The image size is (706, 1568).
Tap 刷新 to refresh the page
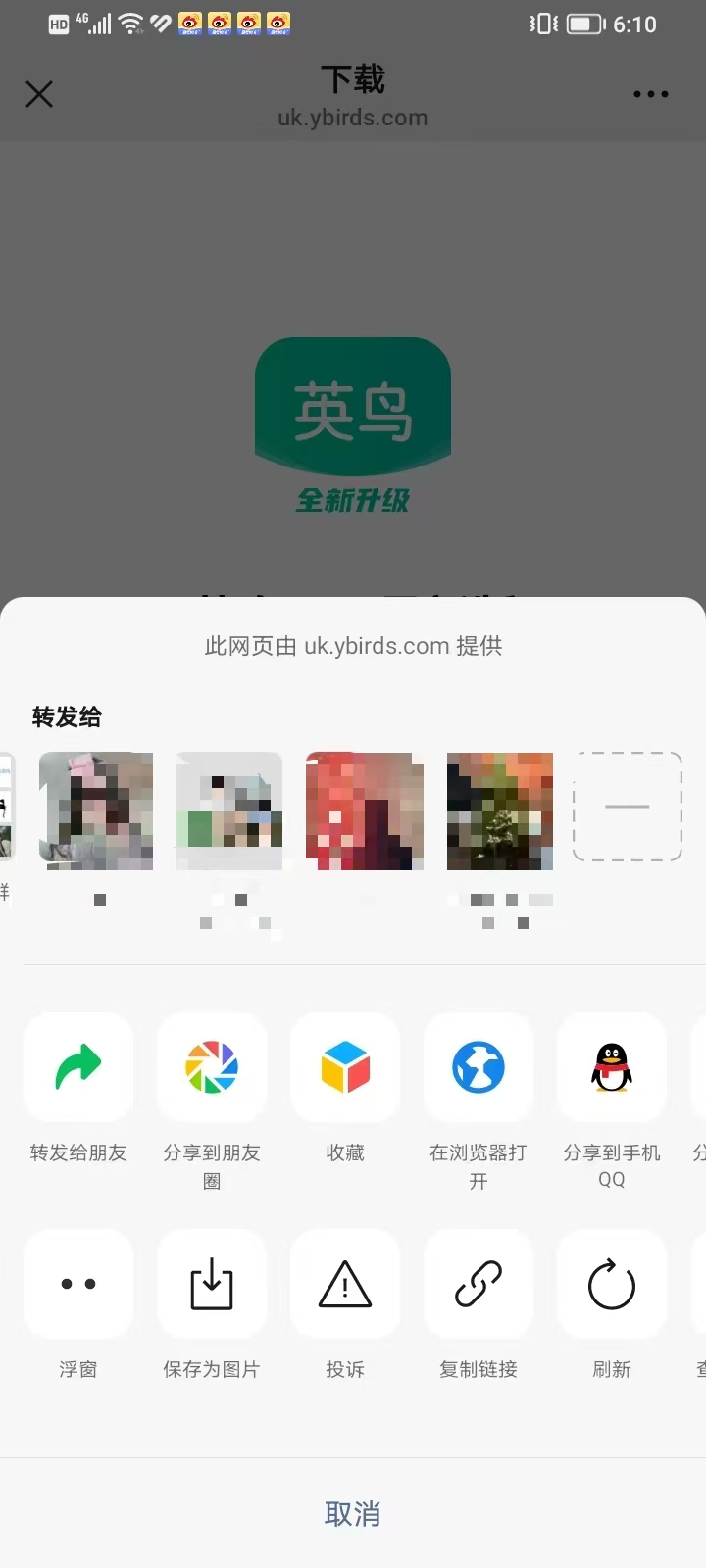coord(612,1285)
